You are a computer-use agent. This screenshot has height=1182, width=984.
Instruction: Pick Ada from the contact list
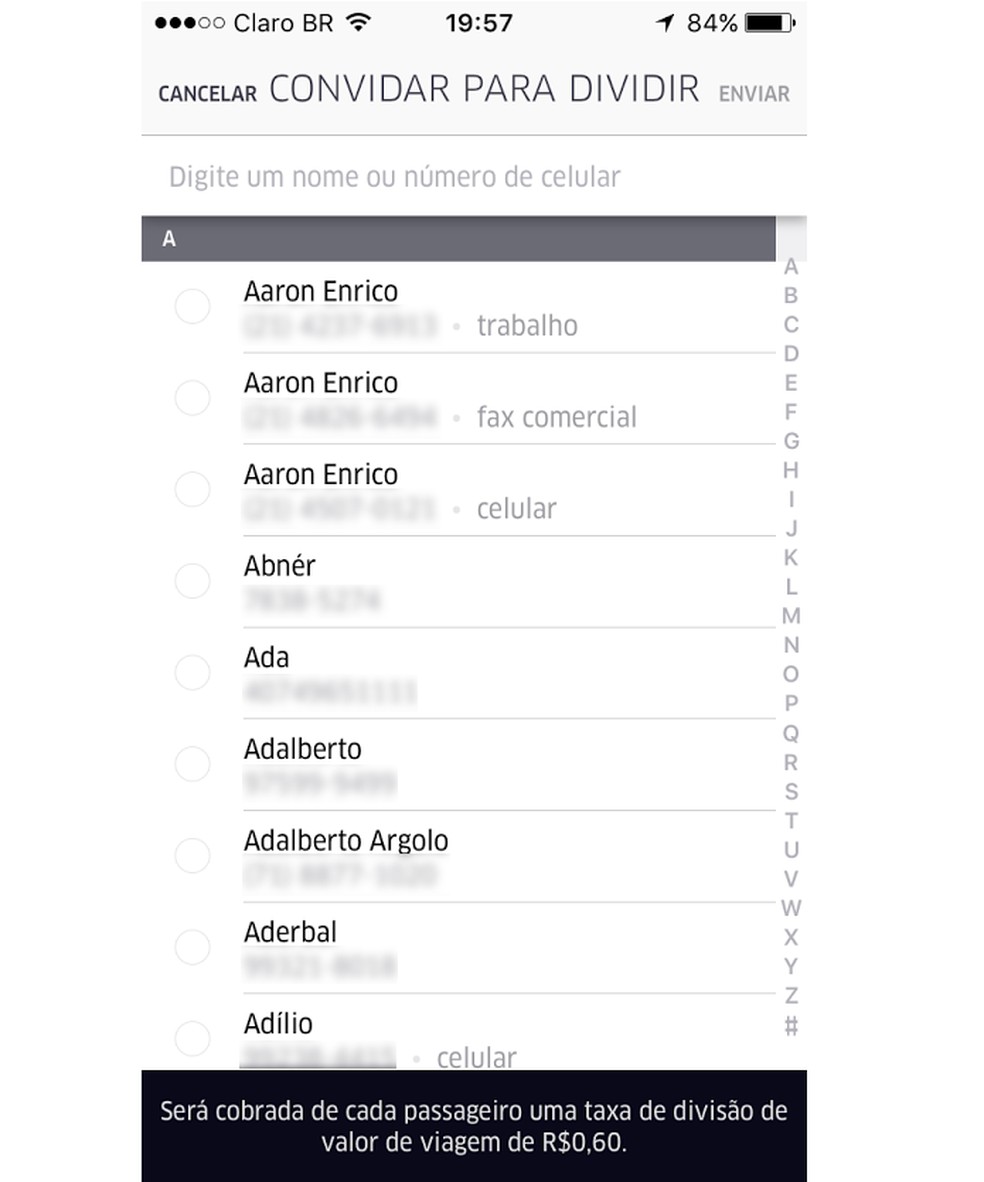pos(192,673)
